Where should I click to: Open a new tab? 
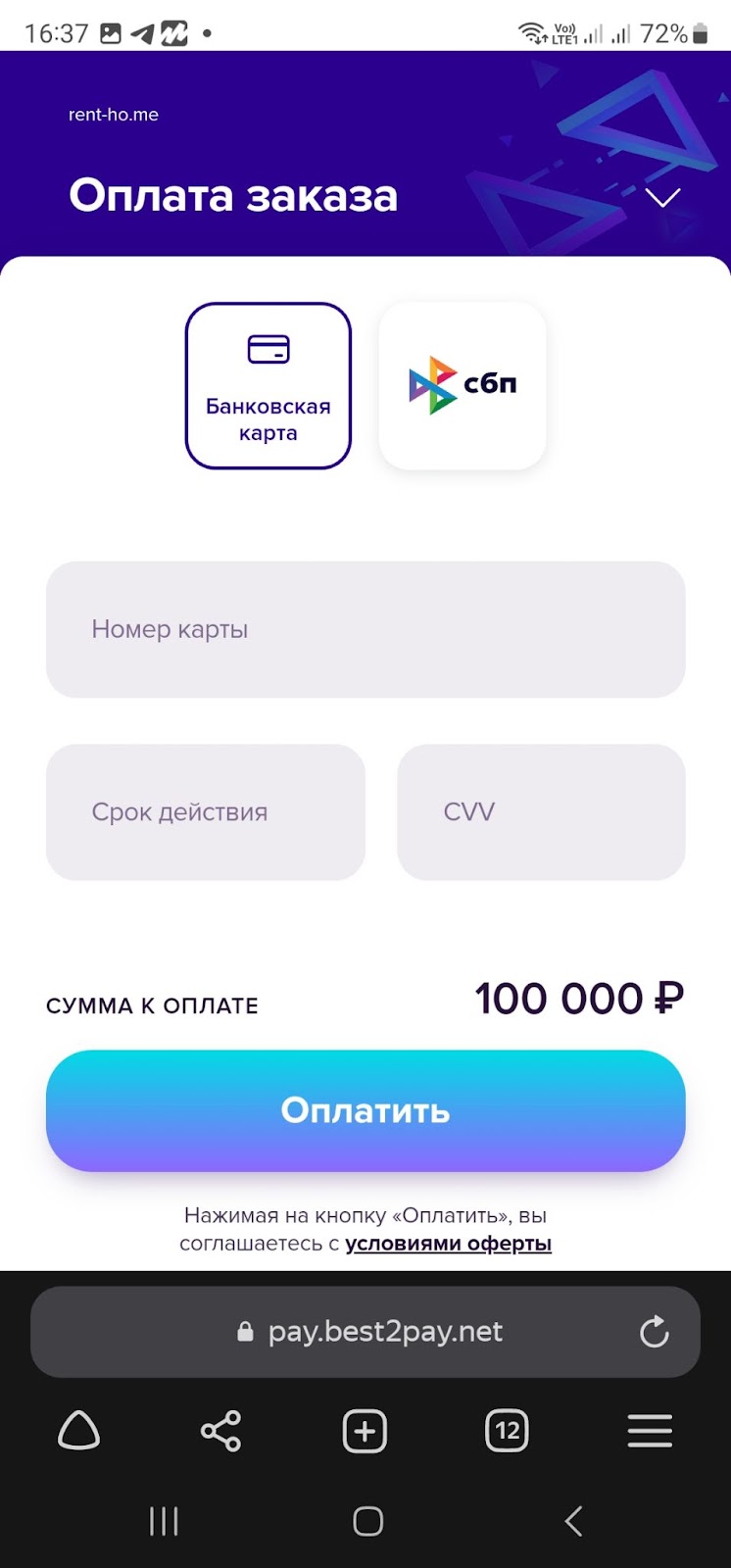click(x=365, y=1432)
